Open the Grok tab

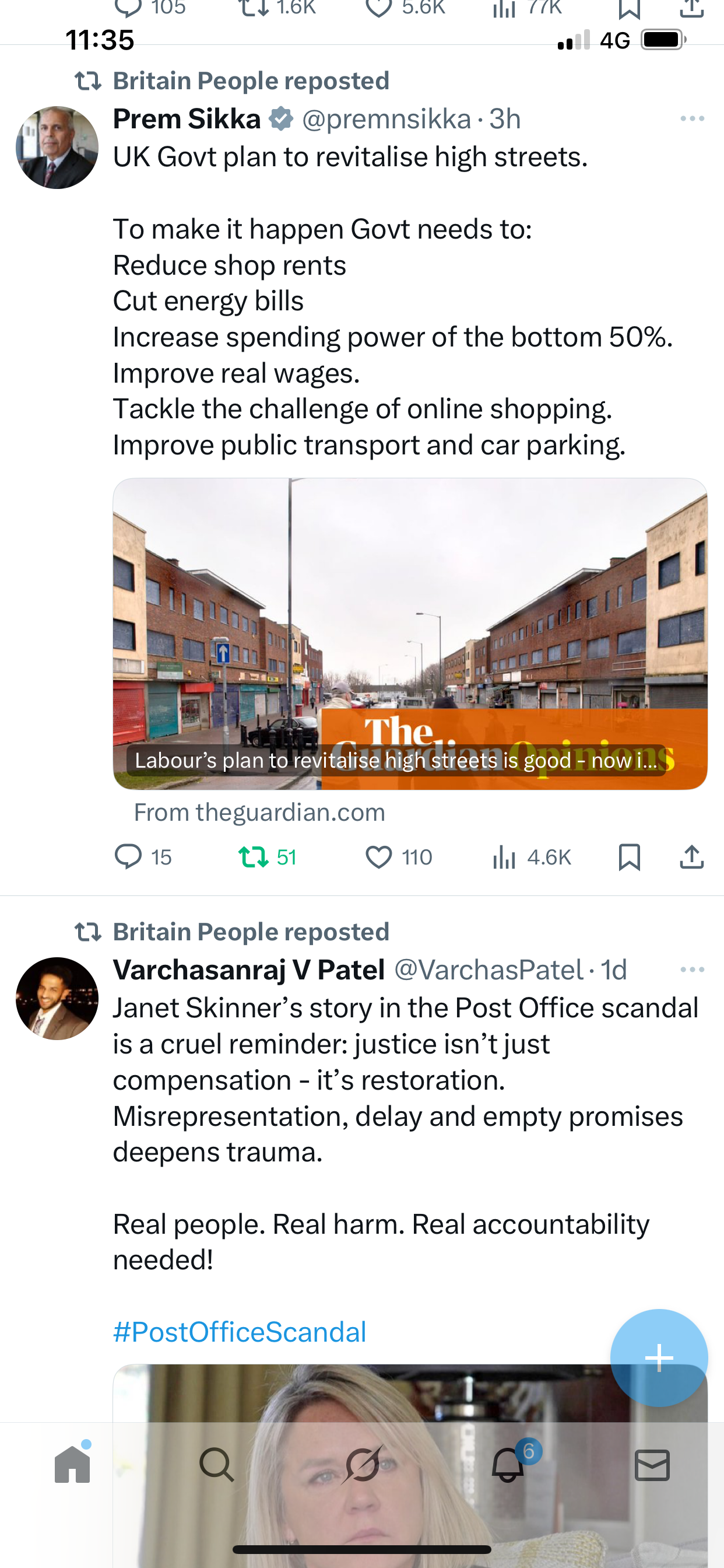pos(363,1465)
